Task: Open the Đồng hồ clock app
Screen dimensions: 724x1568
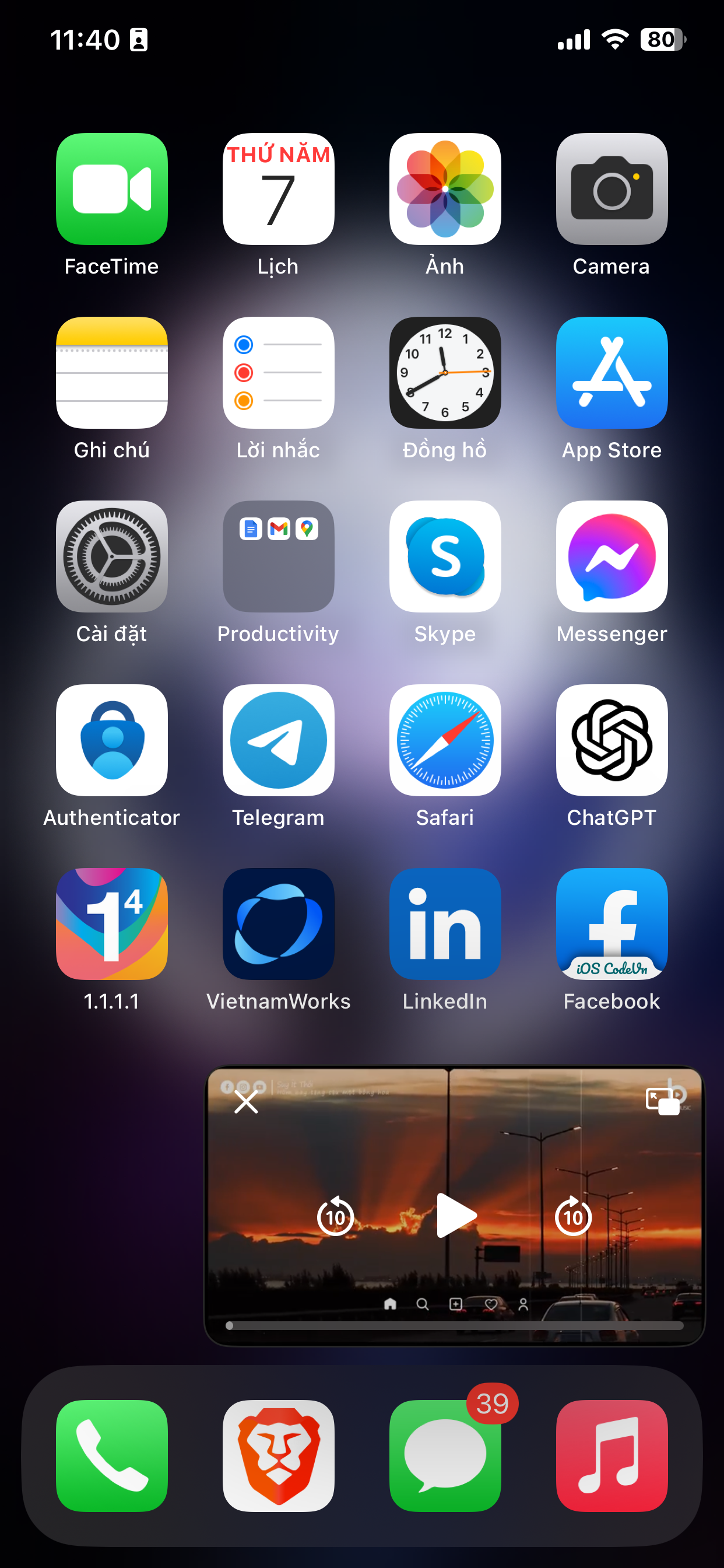Action: coord(445,373)
